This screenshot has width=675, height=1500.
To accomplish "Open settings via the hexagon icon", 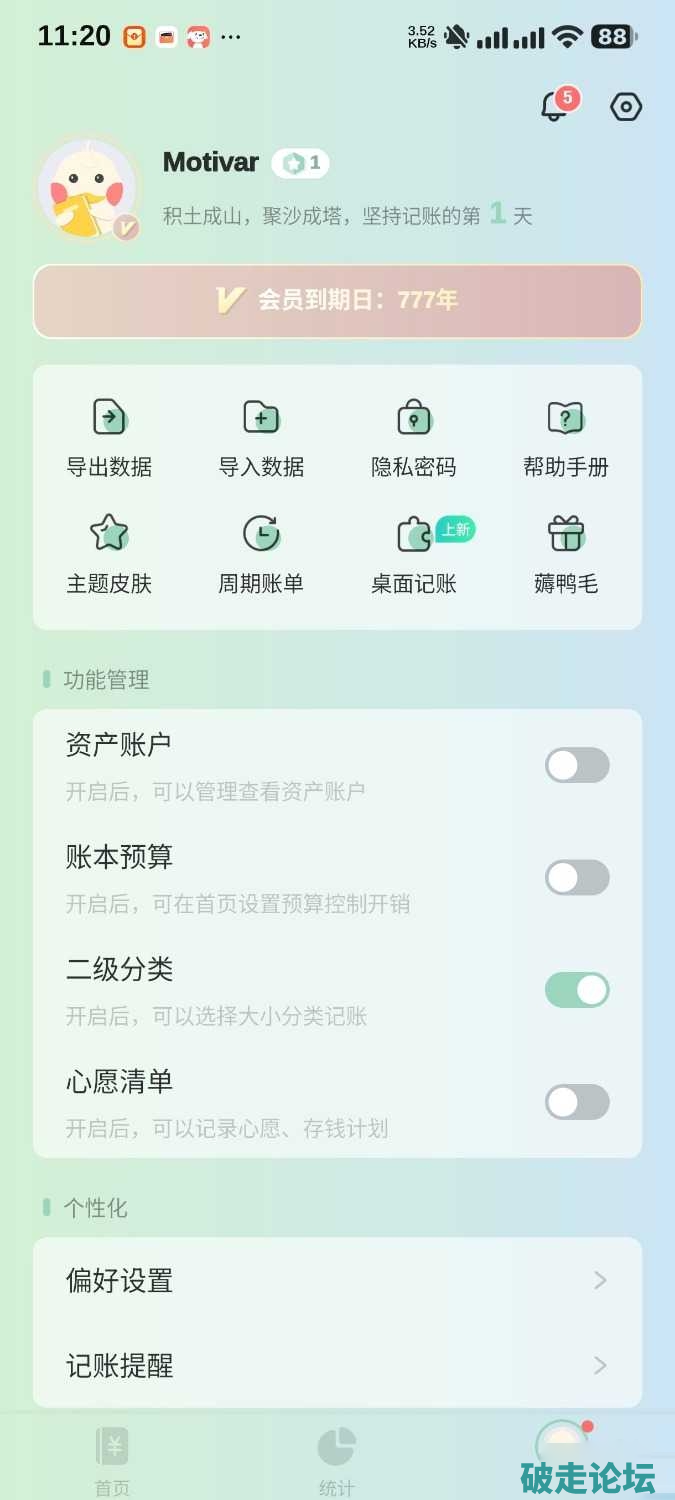I will [x=626, y=107].
